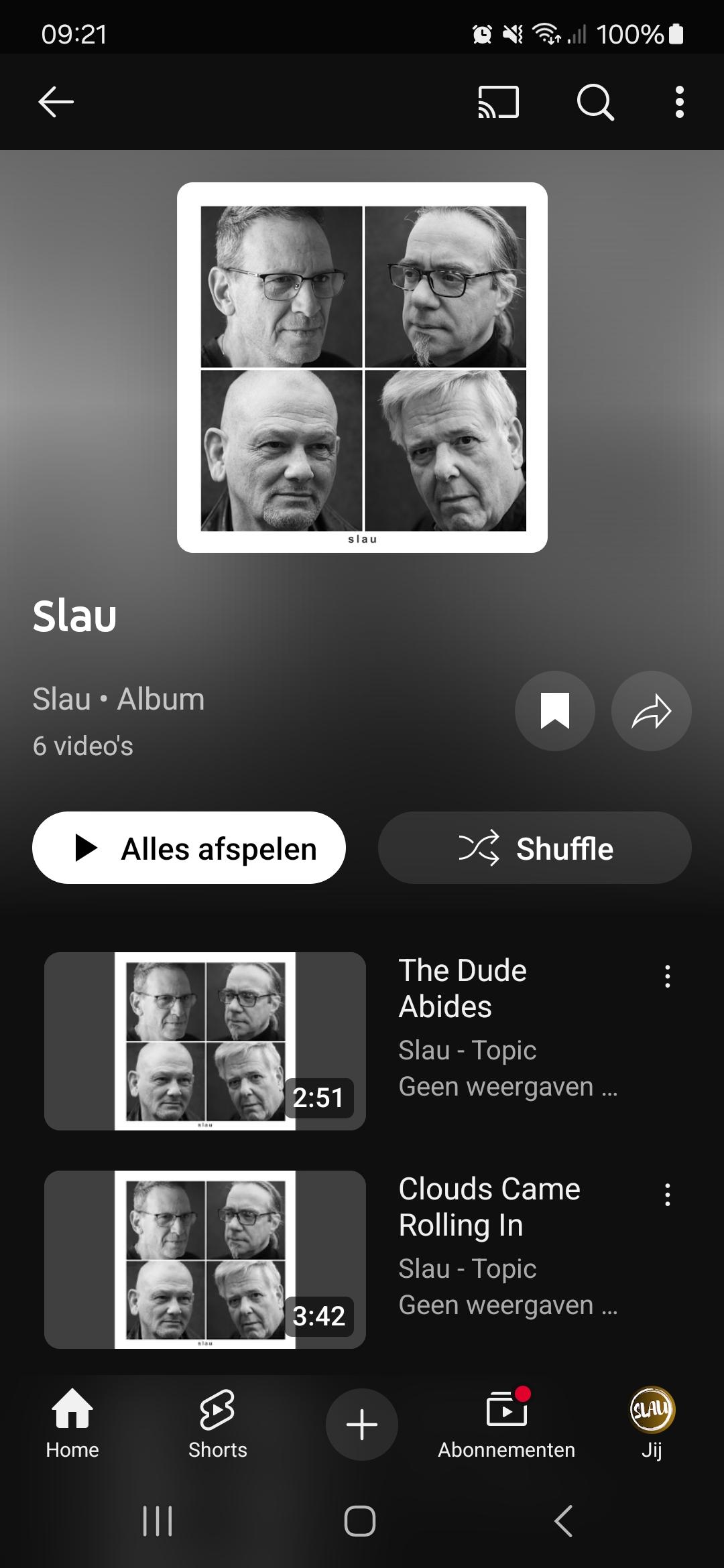Play The Dude Abides video
Image resolution: width=724 pixels, height=1568 pixels.
pyautogui.click(x=205, y=1041)
